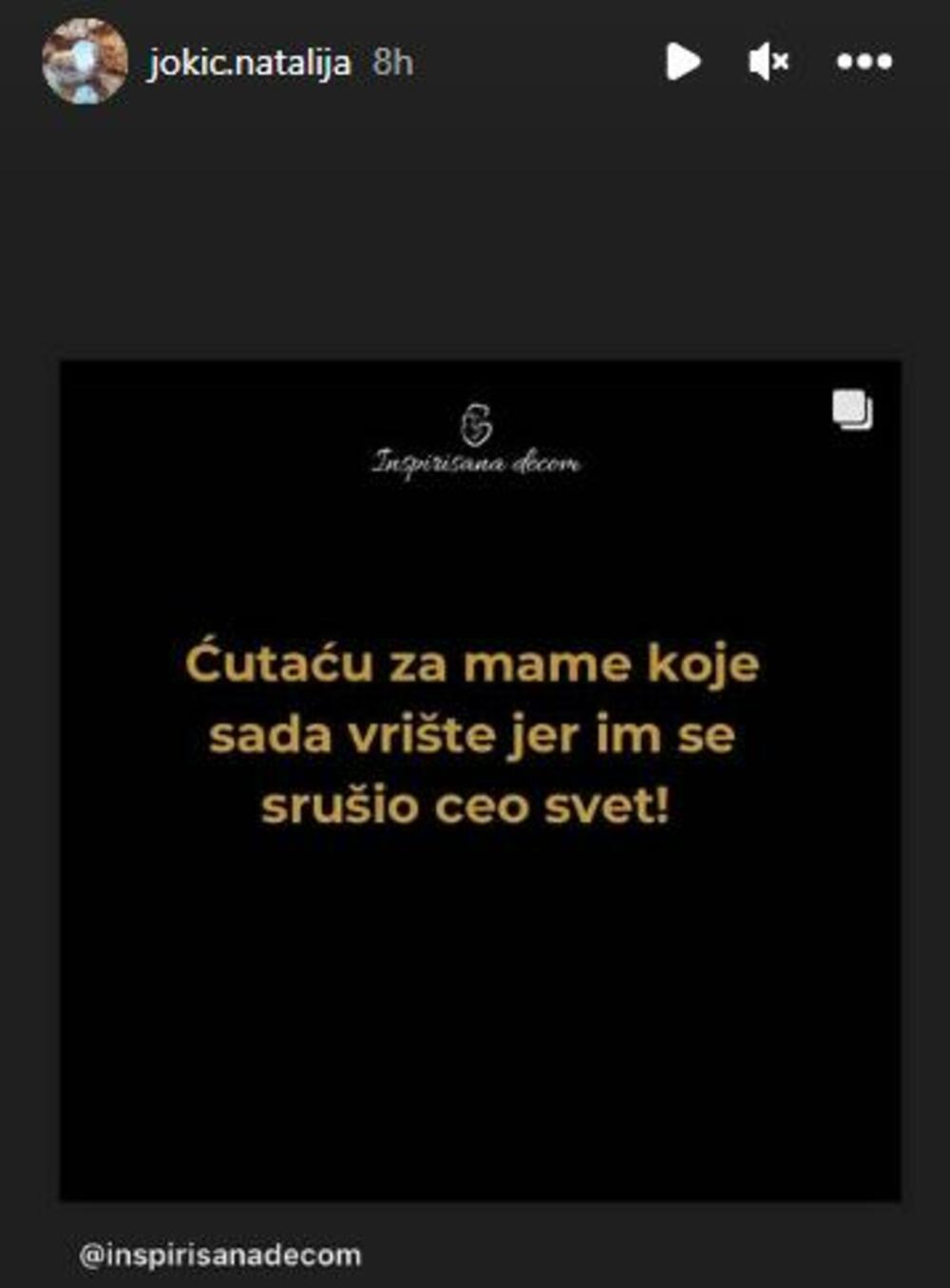This screenshot has width=950, height=1288.
Task: Resume story playback
Action: coord(682,62)
